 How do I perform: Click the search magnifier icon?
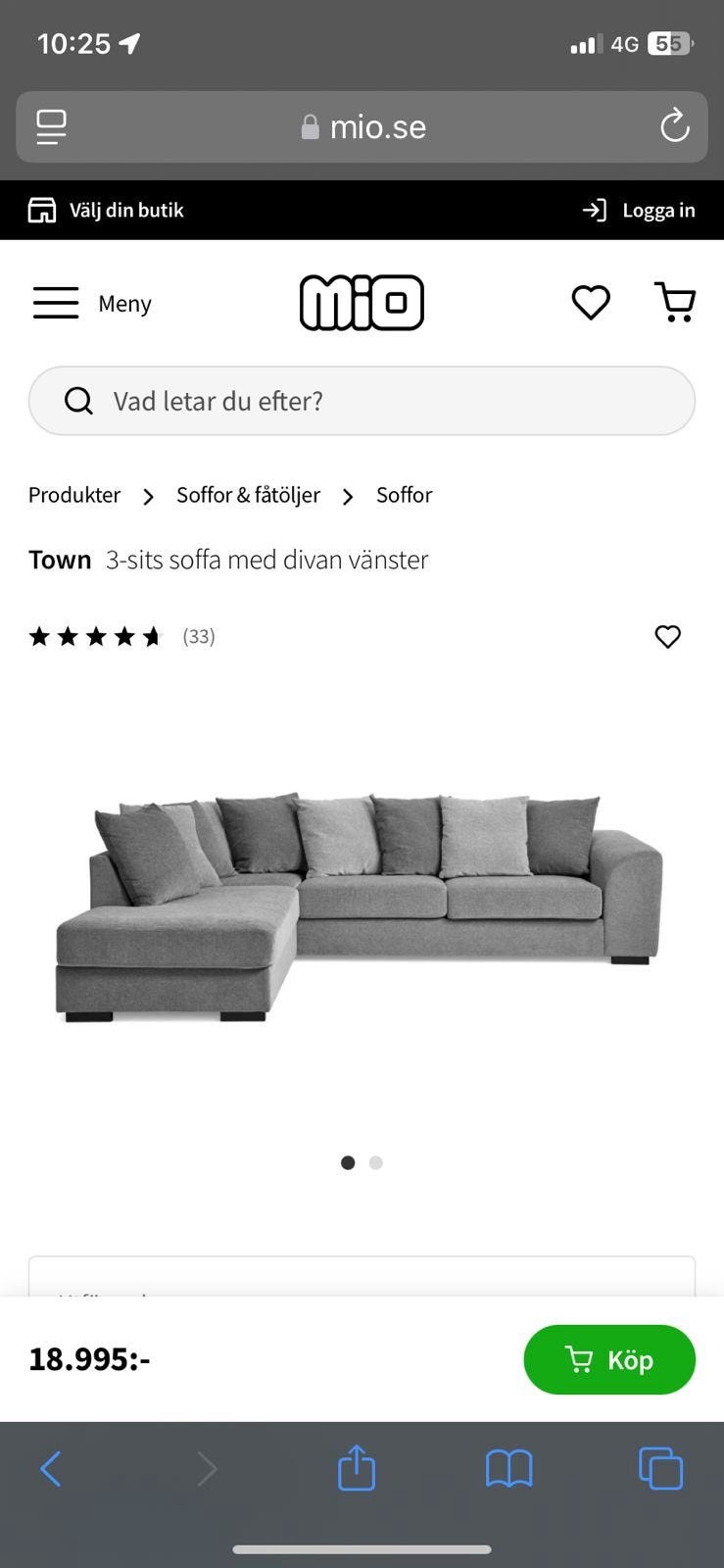78,401
